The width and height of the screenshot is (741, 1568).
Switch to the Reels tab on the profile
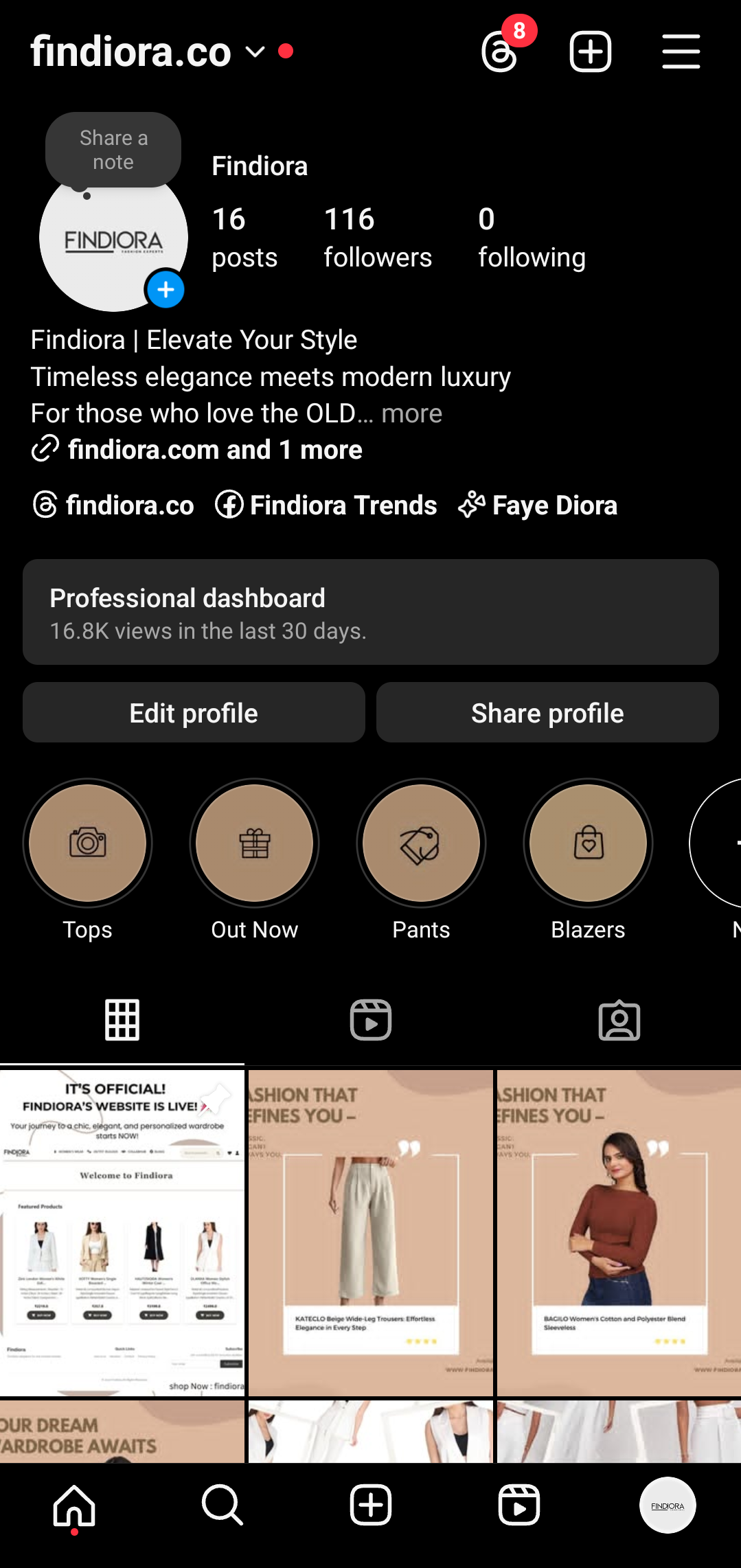click(x=371, y=1020)
